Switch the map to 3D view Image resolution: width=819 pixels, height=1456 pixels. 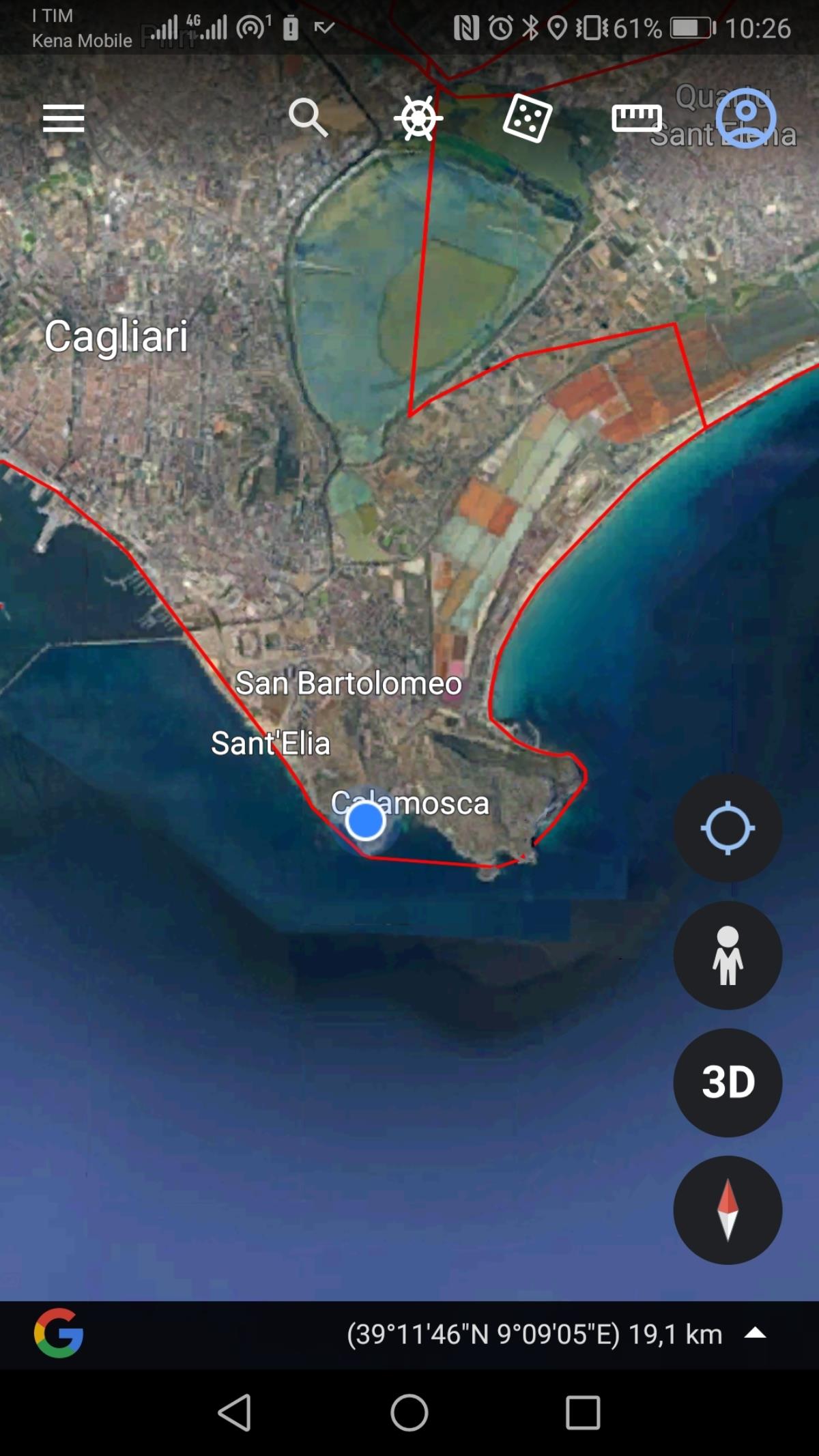(x=728, y=1083)
